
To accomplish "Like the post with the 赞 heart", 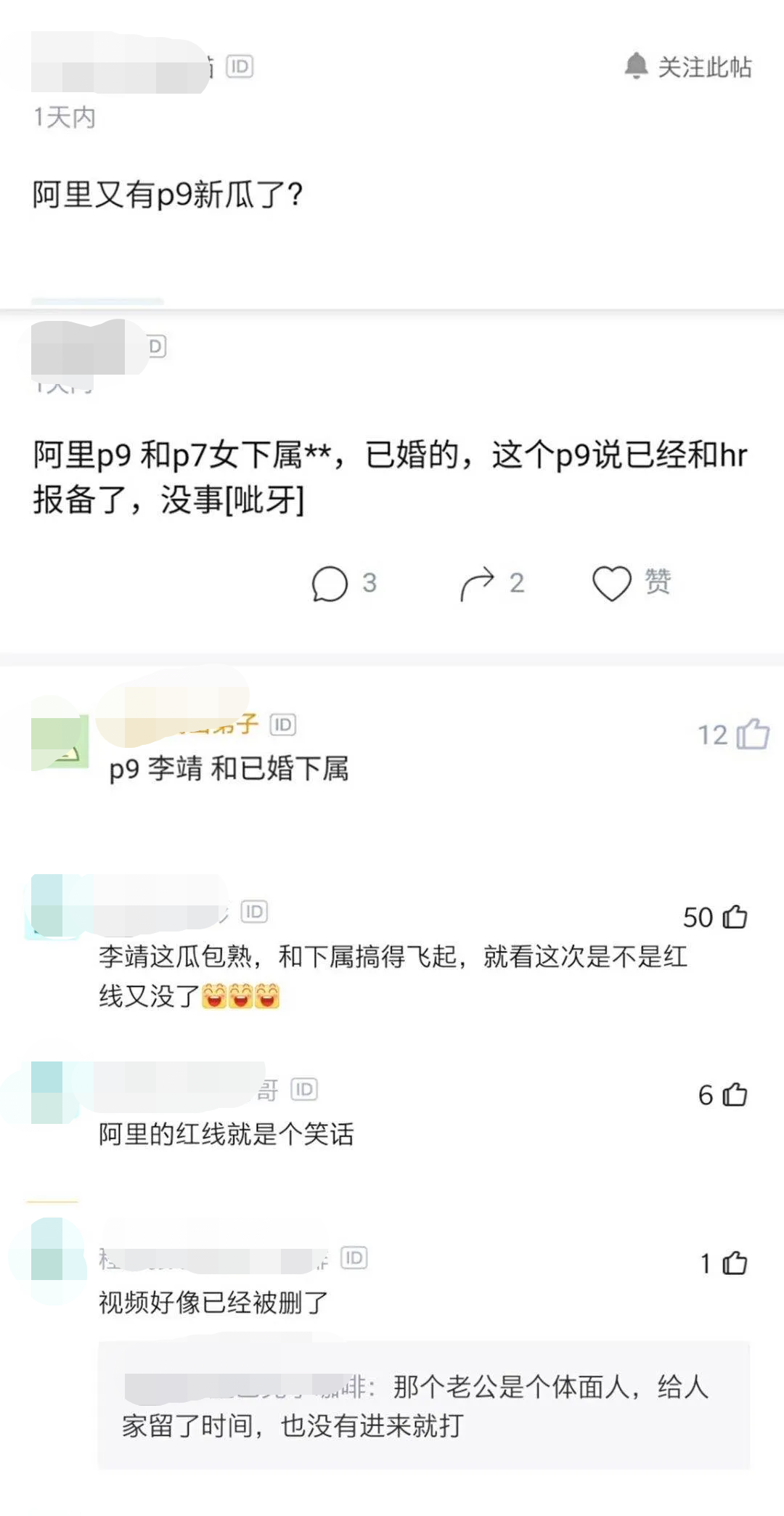I will coord(632,583).
